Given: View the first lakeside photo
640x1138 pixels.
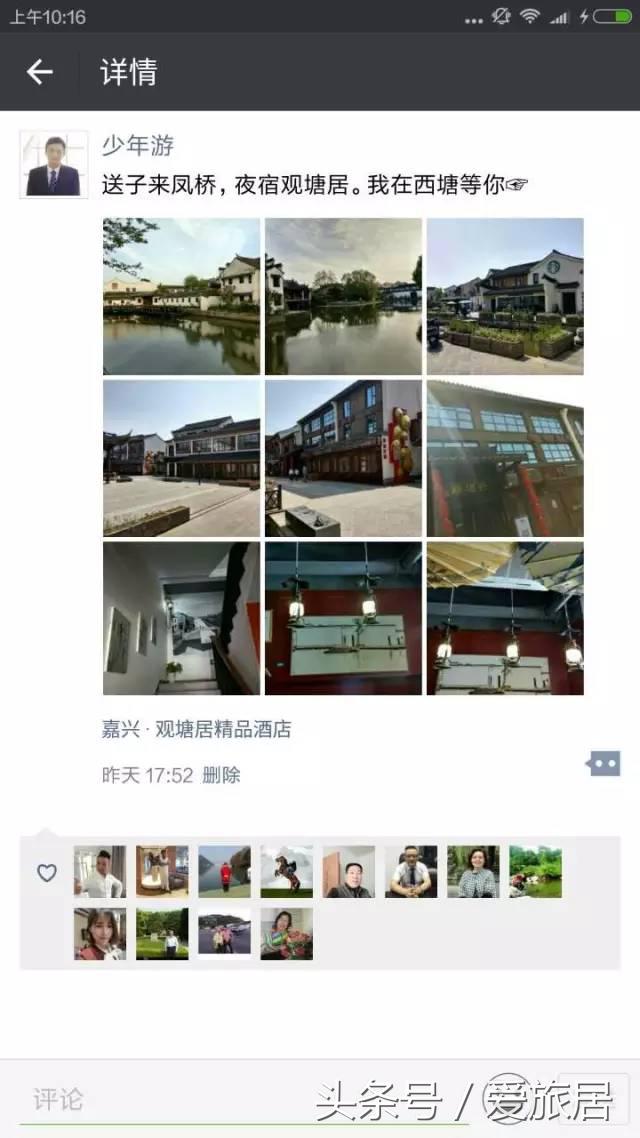Looking at the screenshot, I should pyautogui.click(x=181, y=296).
